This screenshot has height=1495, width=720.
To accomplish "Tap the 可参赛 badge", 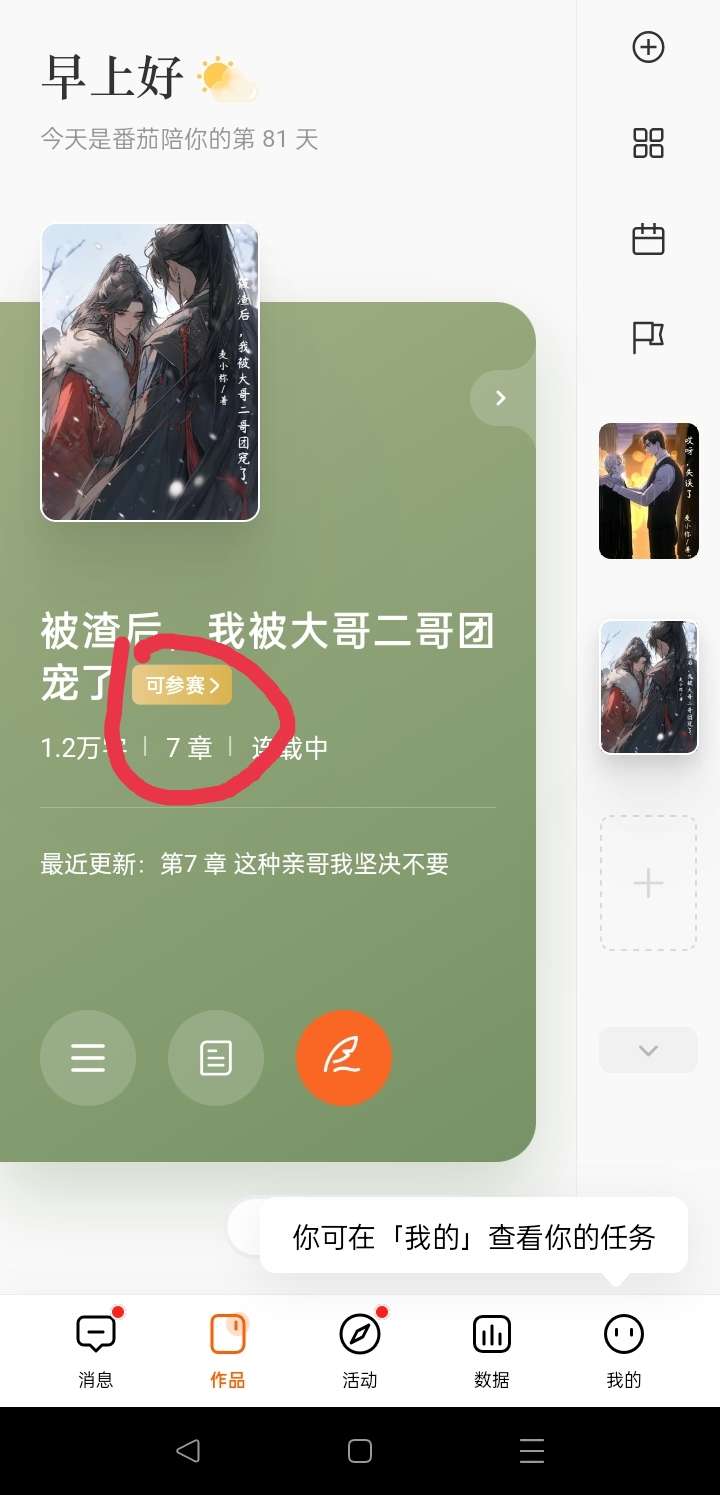I will (x=182, y=686).
